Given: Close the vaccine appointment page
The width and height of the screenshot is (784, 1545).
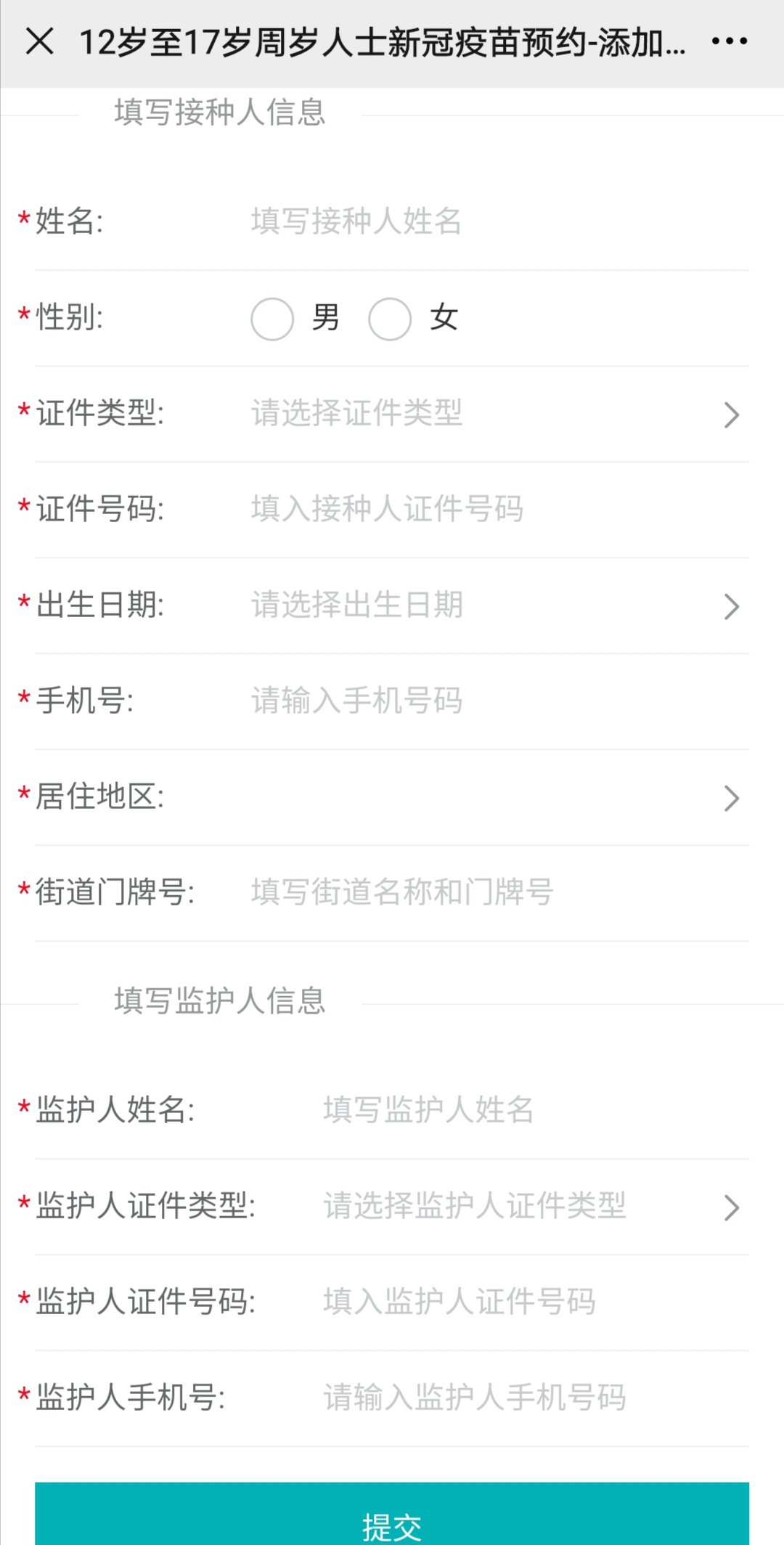Looking at the screenshot, I should pos(40,41).
